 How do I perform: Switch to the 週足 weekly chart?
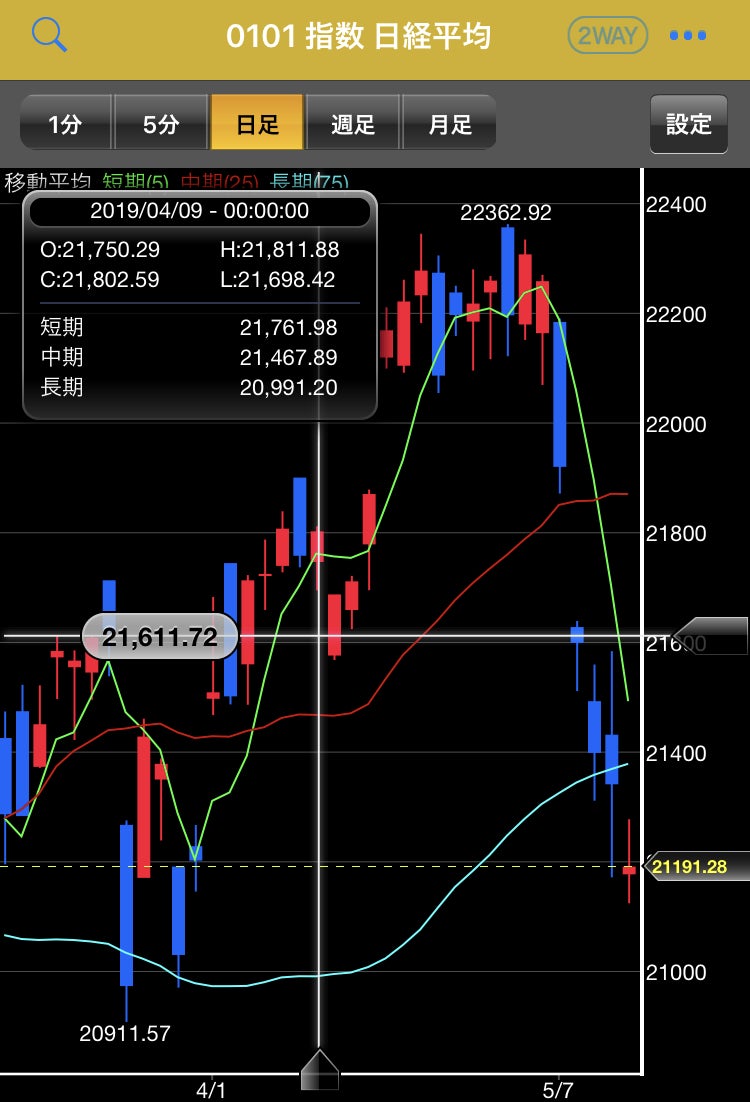(353, 124)
